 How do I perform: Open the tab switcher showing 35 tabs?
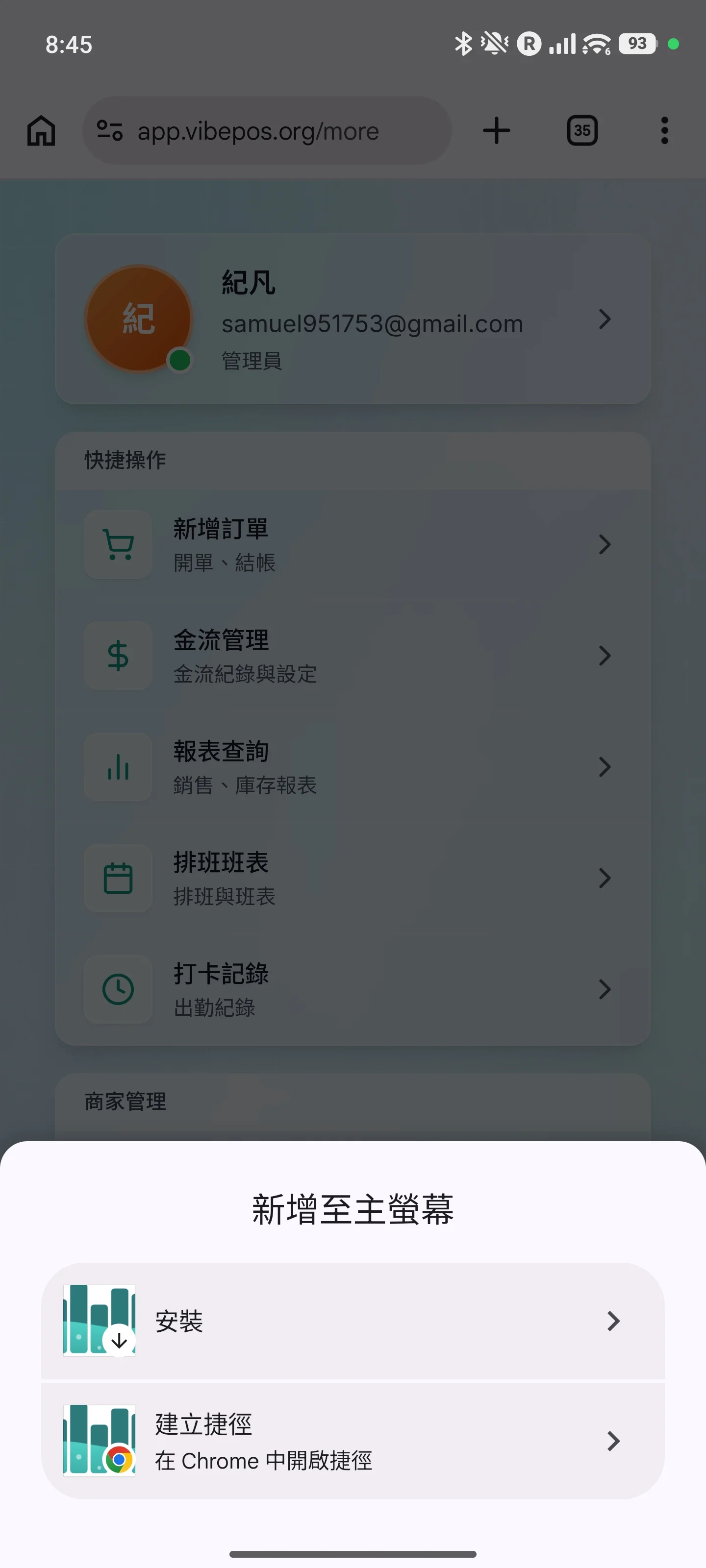tap(582, 130)
